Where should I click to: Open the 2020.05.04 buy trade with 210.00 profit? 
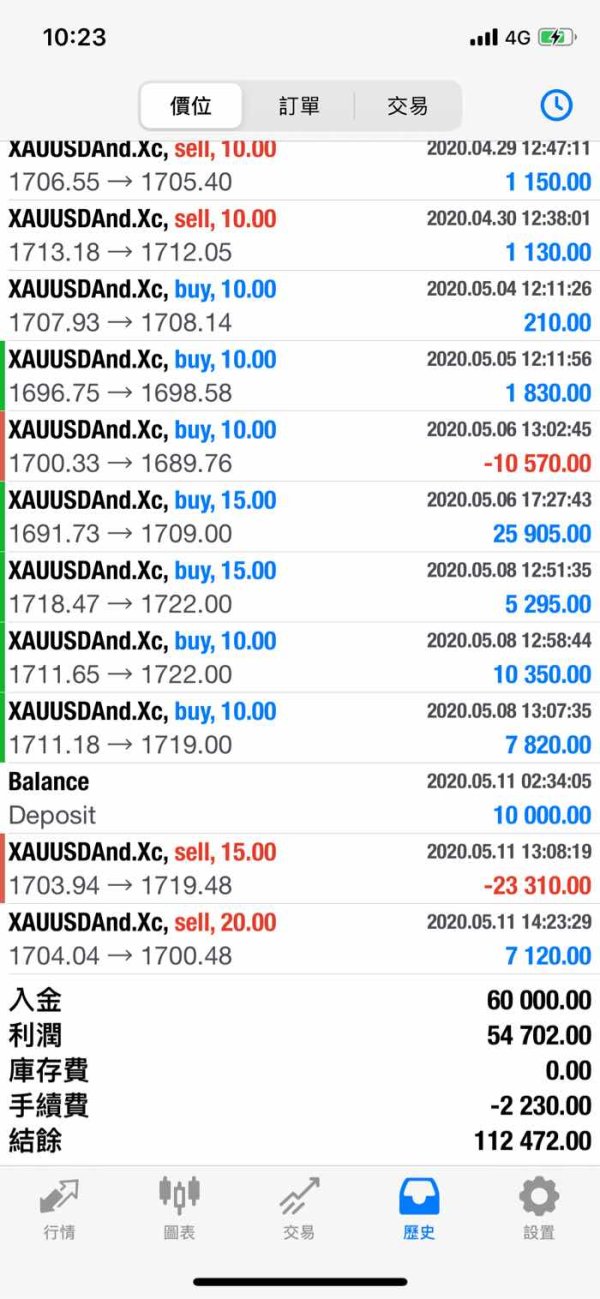(x=300, y=306)
